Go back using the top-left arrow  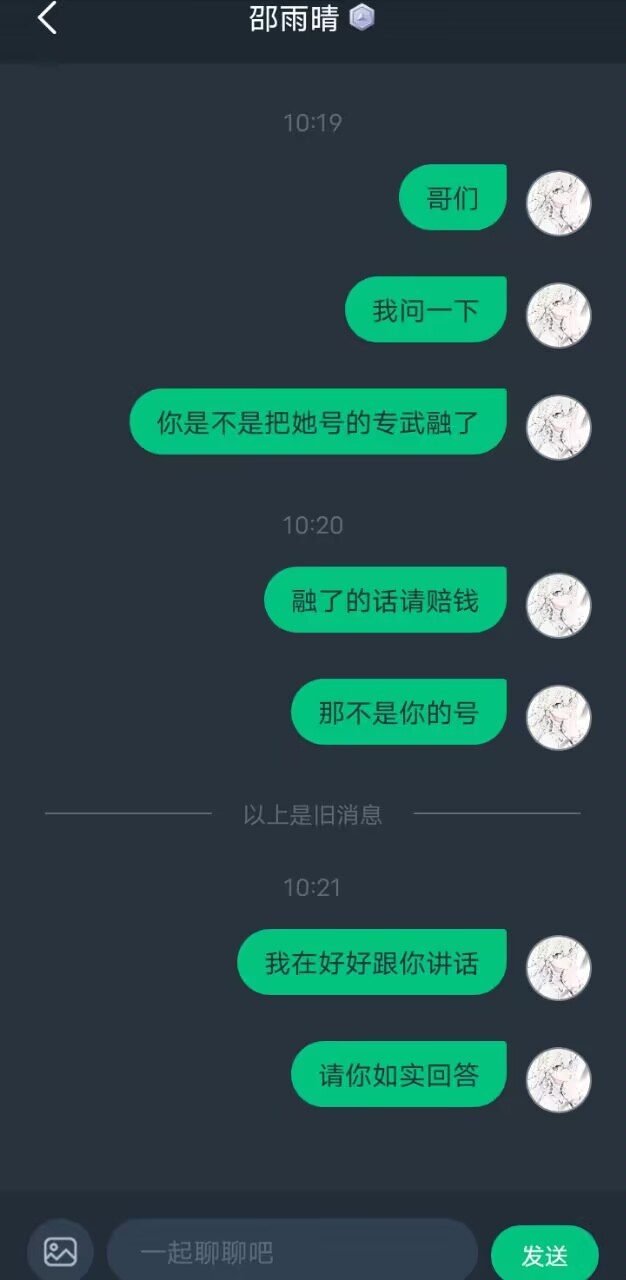(46, 19)
